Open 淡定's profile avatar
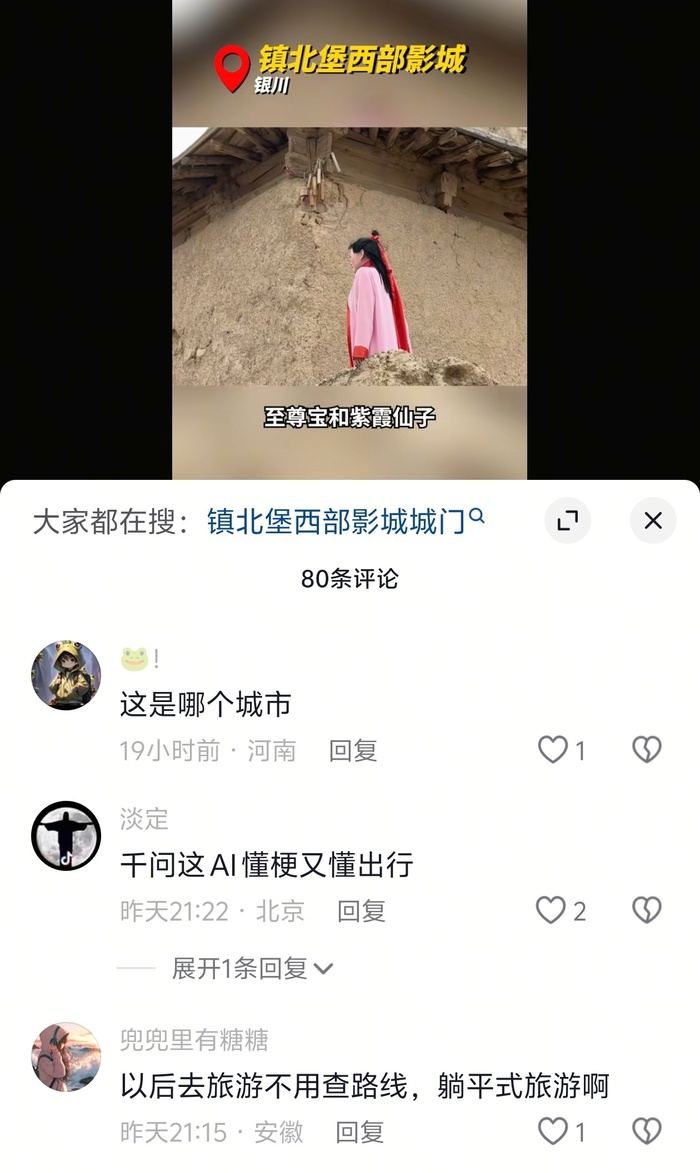This screenshot has height=1173, width=700. [x=66, y=835]
